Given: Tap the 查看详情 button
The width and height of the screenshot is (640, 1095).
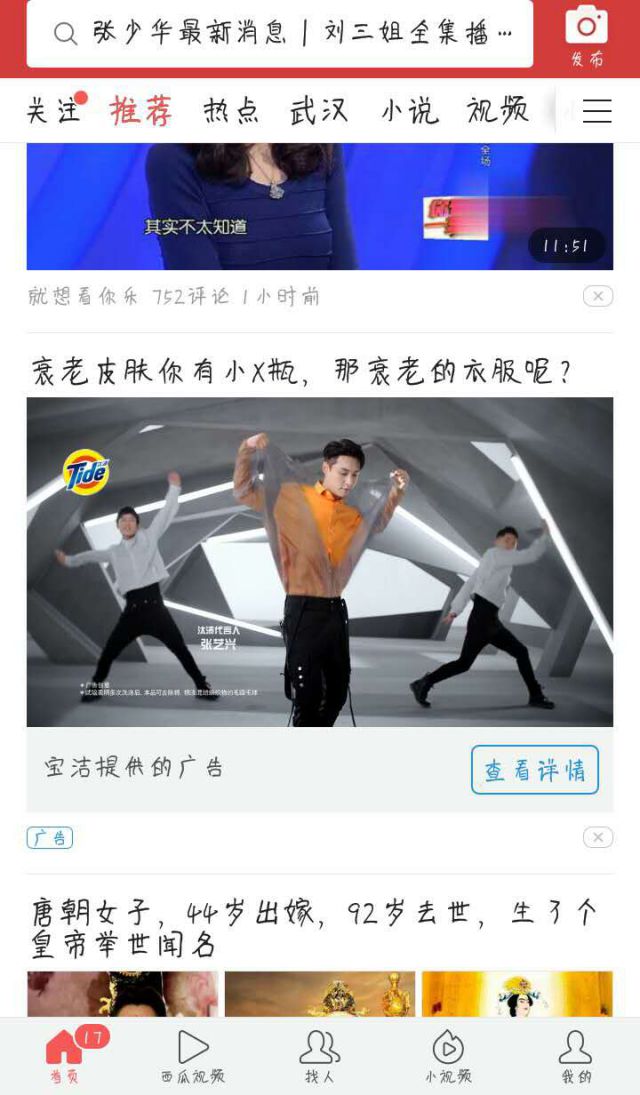Looking at the screenshot, I should pos(535,770).
